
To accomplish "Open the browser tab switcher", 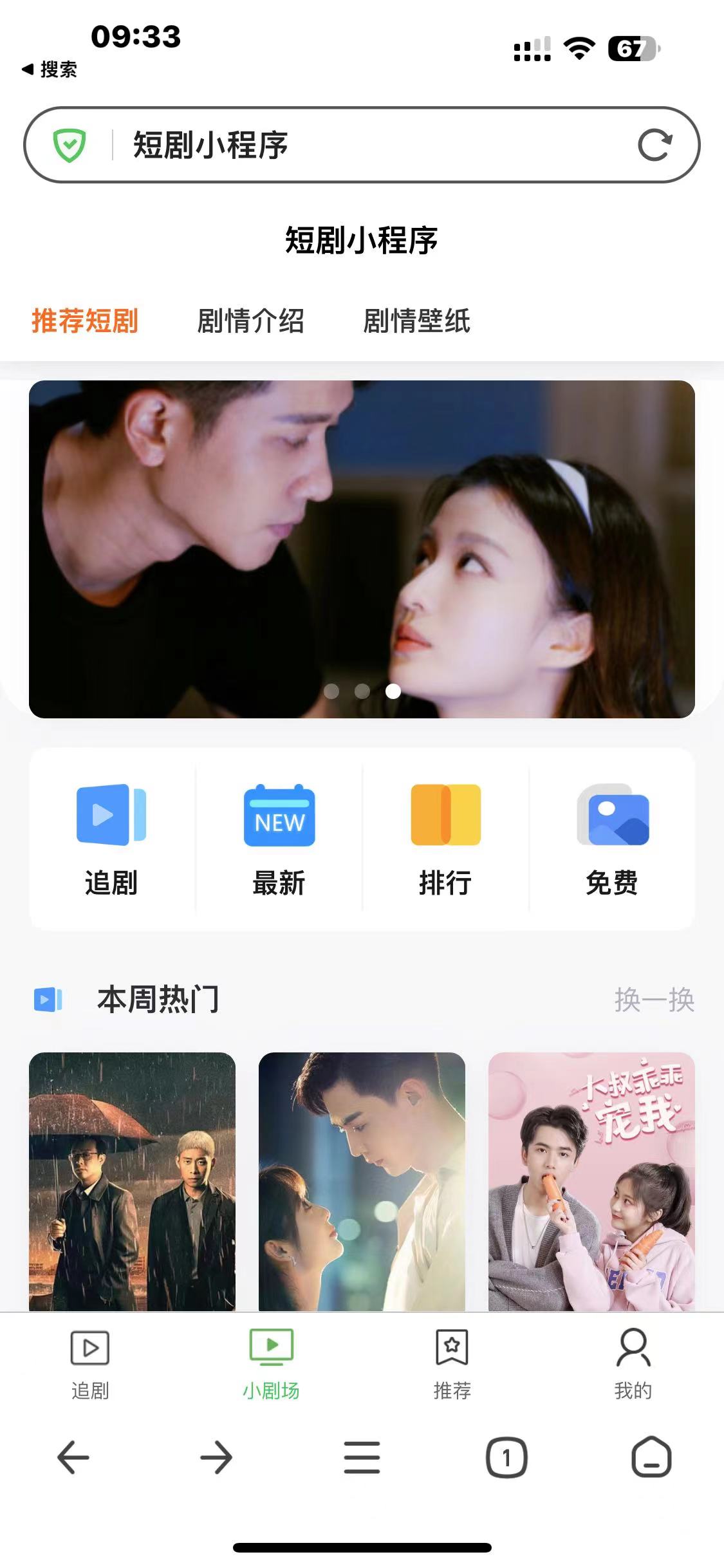I will click(x=506, y=1458).
